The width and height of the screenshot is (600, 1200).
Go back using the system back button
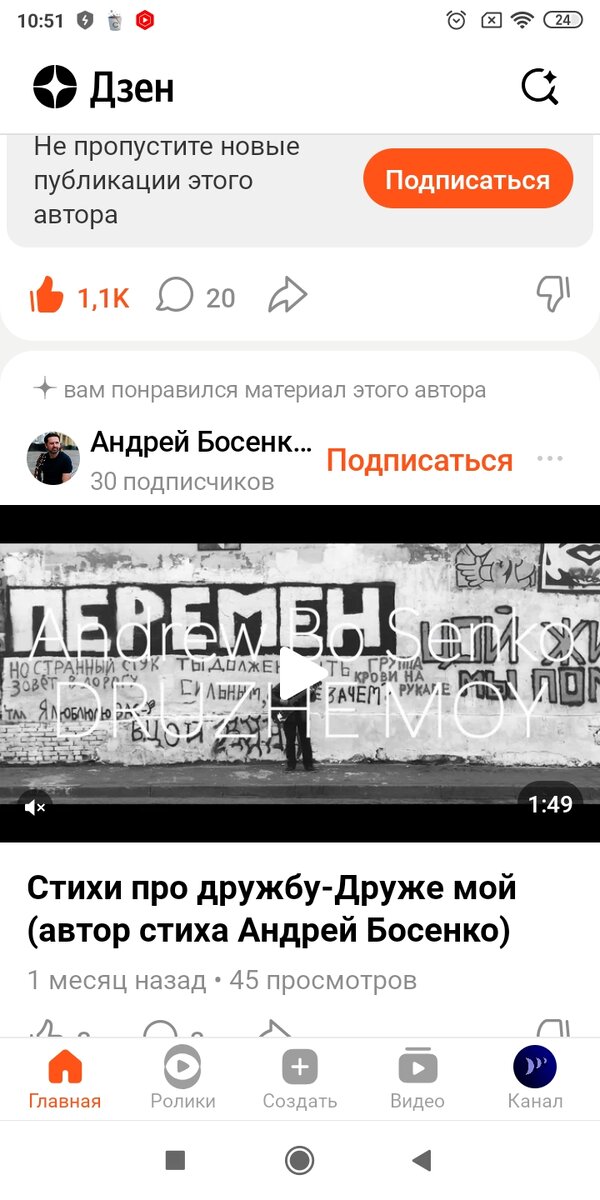click(422, 1160)
